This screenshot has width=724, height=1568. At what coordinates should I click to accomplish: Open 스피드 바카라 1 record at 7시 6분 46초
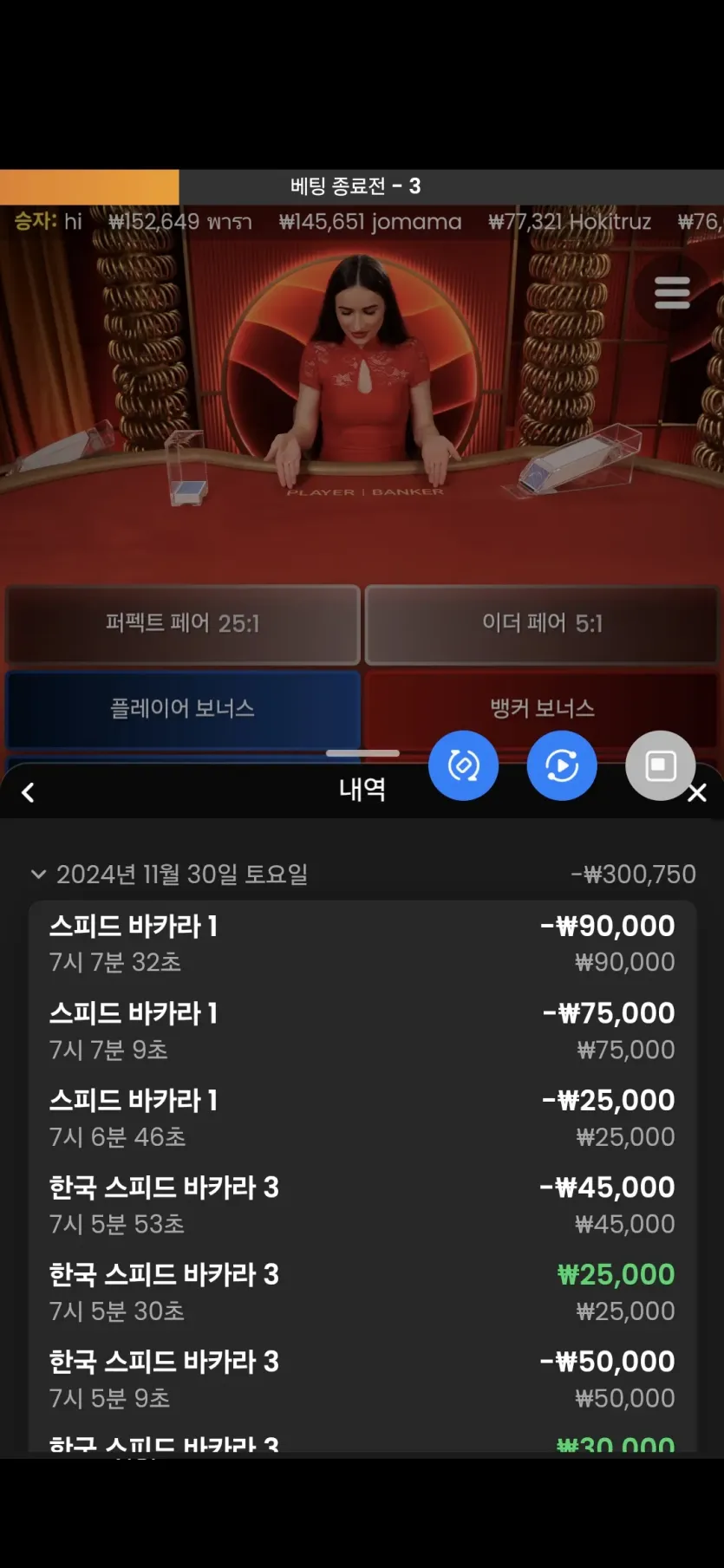[362, 1117]
